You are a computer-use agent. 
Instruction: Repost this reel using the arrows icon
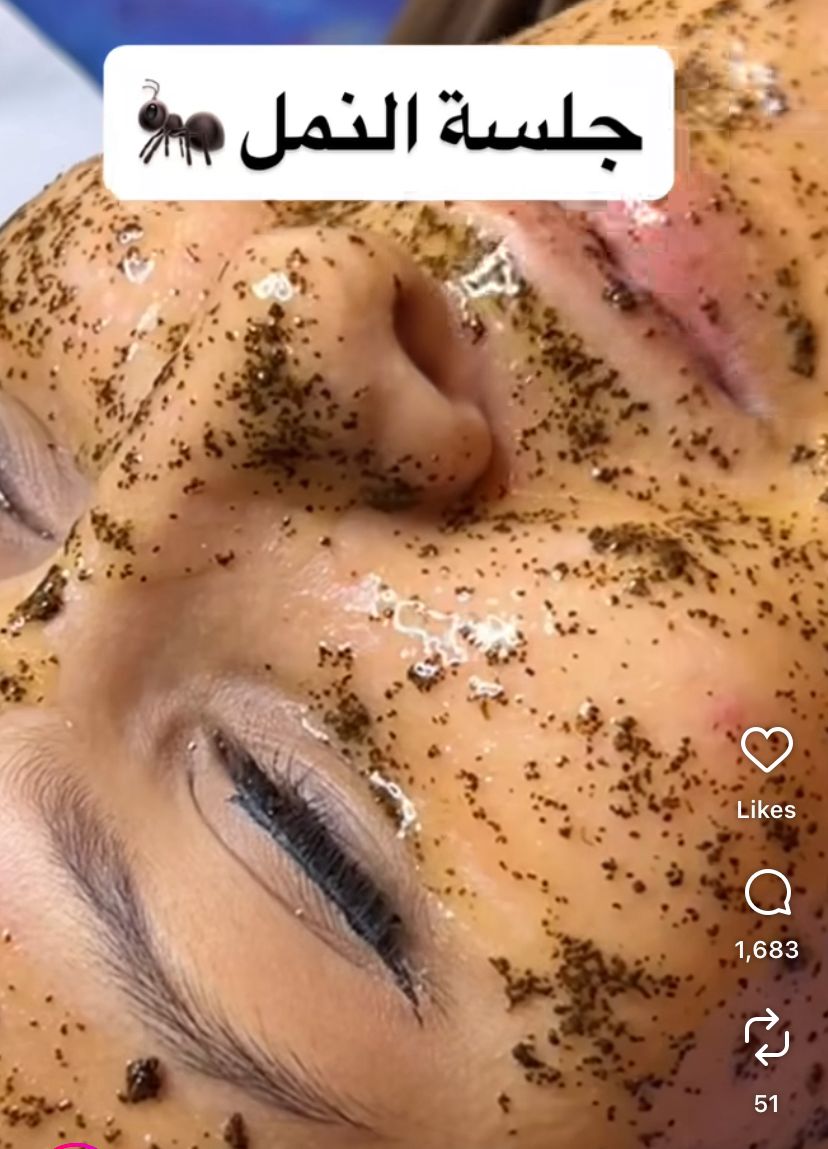(x=767, y=1039)
